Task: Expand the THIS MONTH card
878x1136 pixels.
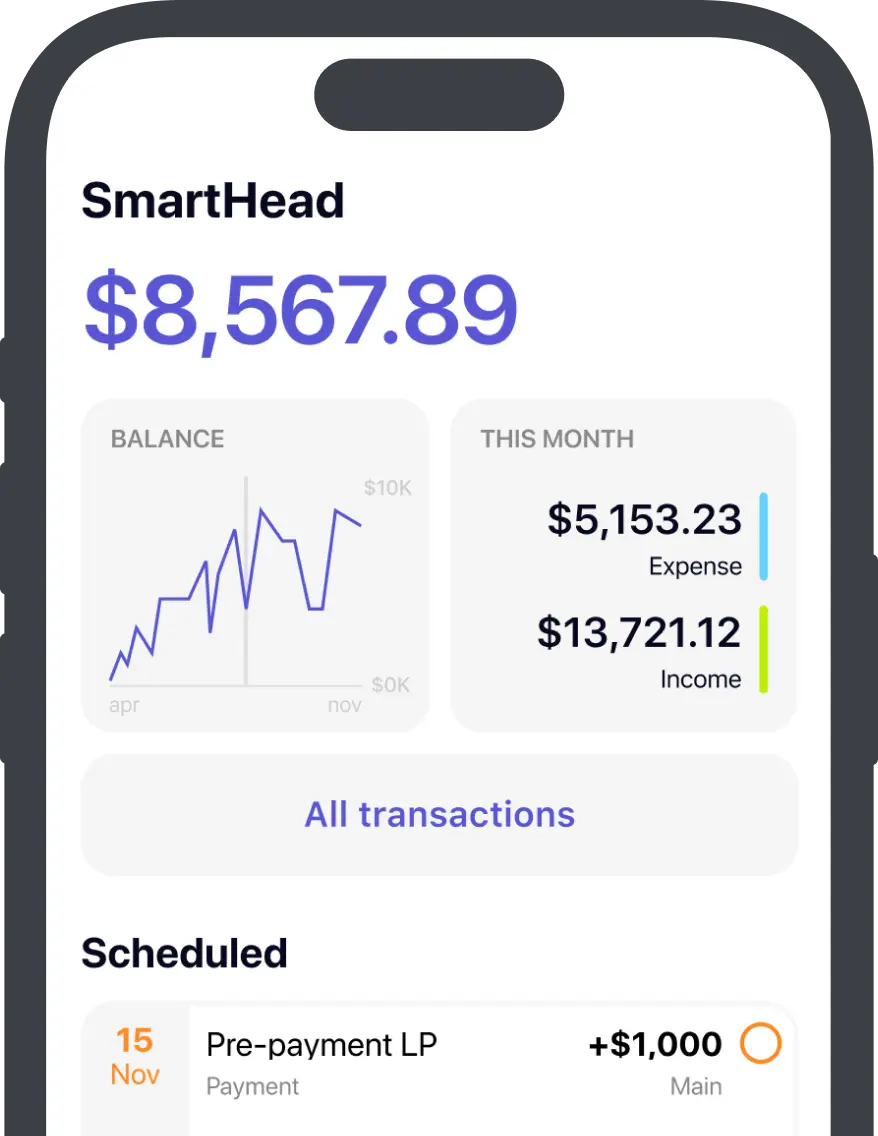Action: pos(623,563)
